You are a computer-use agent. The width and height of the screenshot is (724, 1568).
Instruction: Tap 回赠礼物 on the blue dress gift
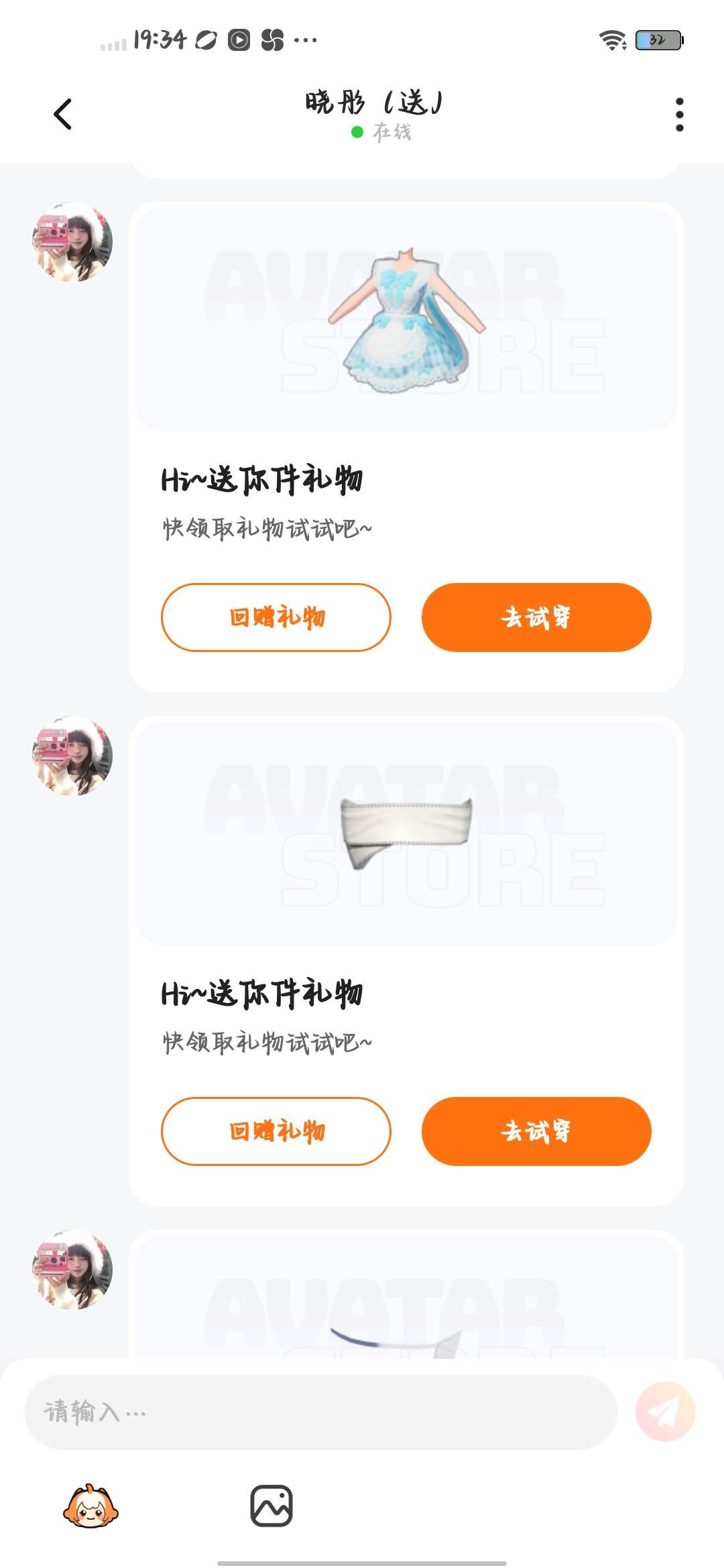pyautogui.click(x=276, y=617)
